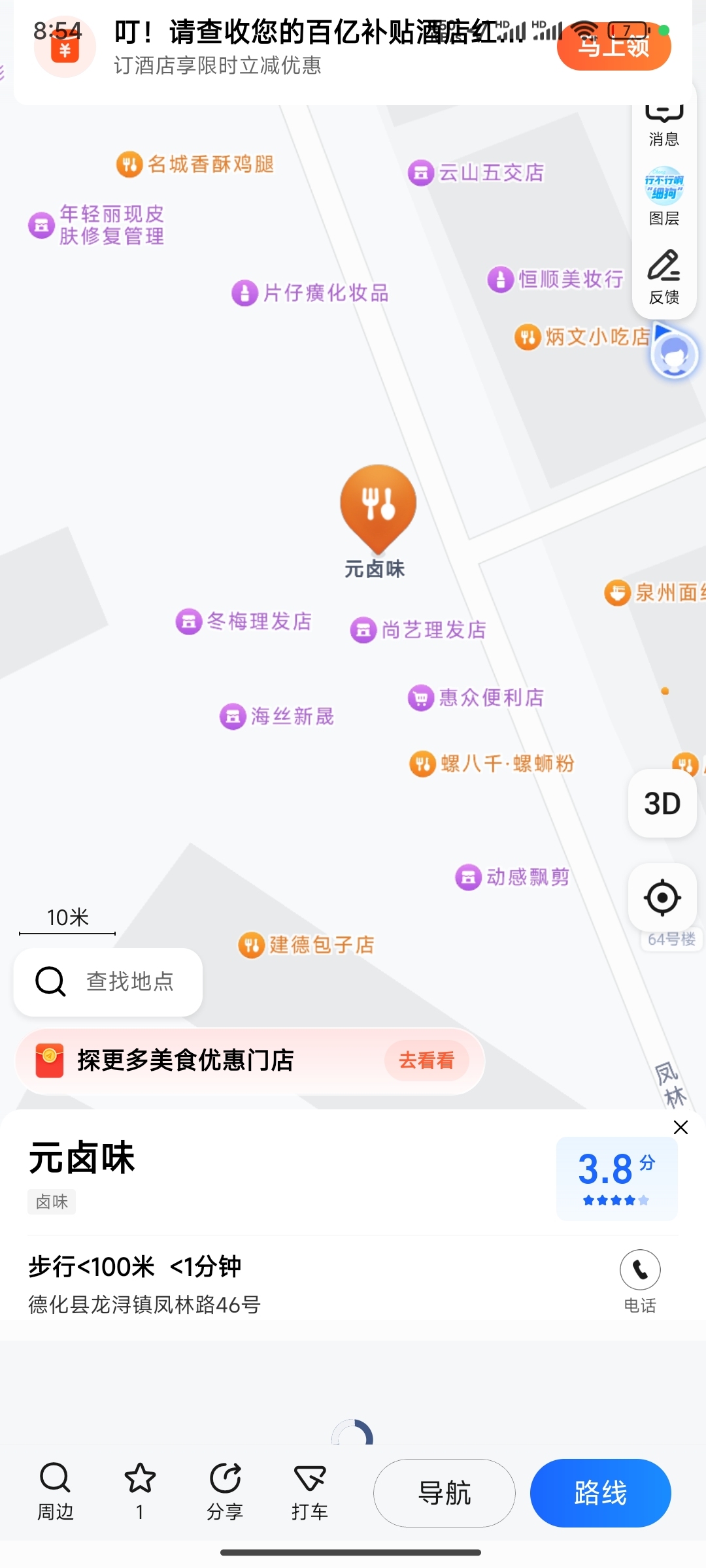Viewport: 706px width, 1568px height.
Task: Tap the 查找地点 search box
Action: tap(108, 981)
